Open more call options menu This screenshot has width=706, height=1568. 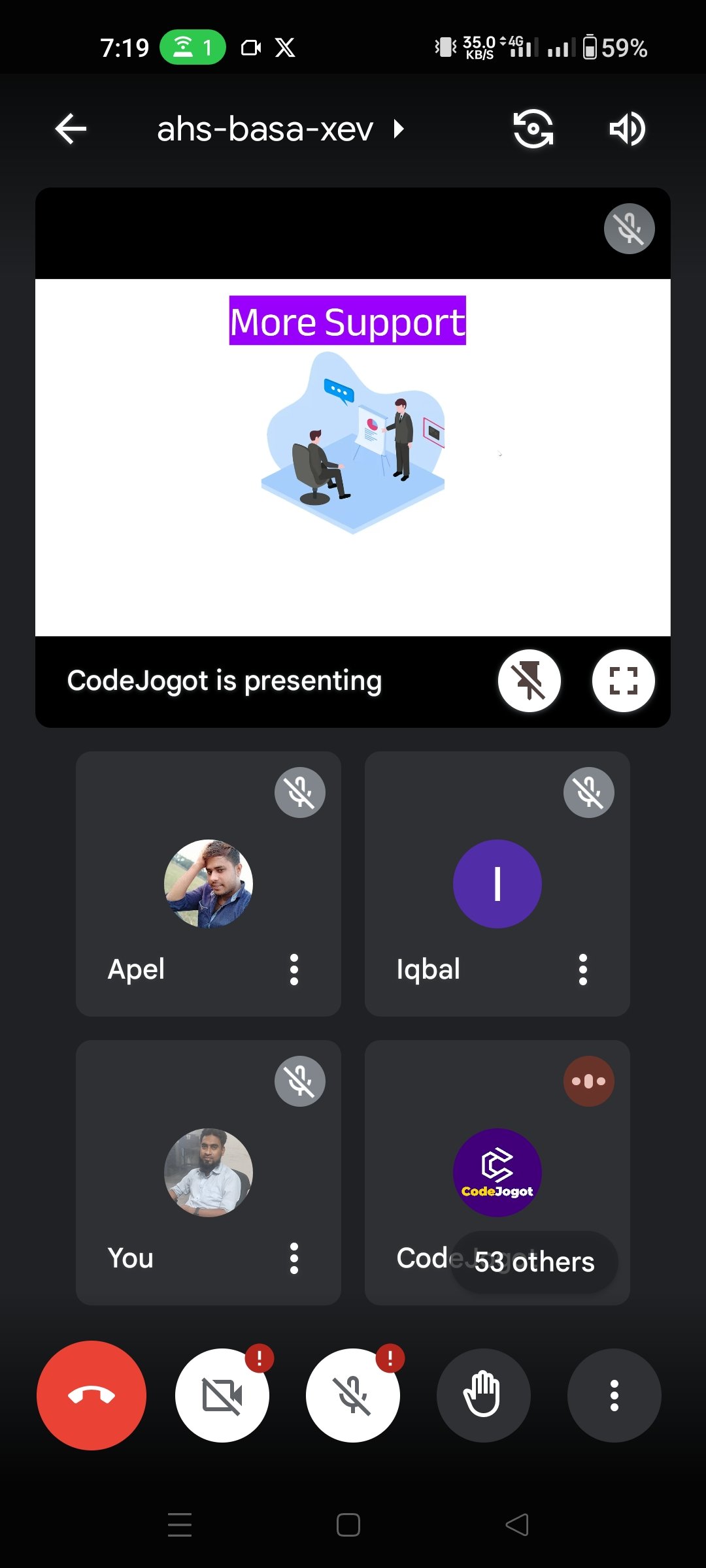coord(614,1395)
